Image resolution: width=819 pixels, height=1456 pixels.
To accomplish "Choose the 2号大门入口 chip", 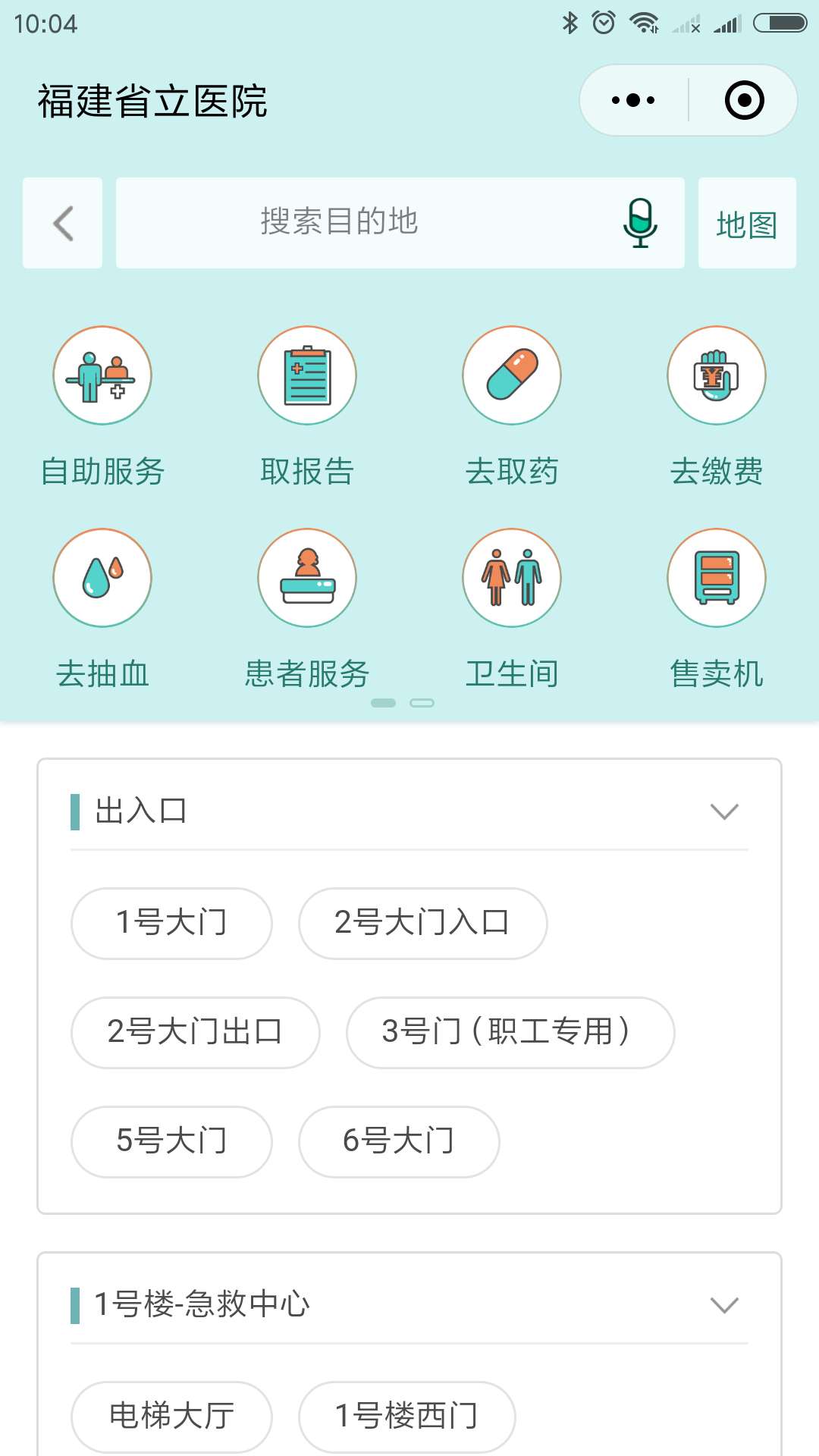I will pos(422,923).
